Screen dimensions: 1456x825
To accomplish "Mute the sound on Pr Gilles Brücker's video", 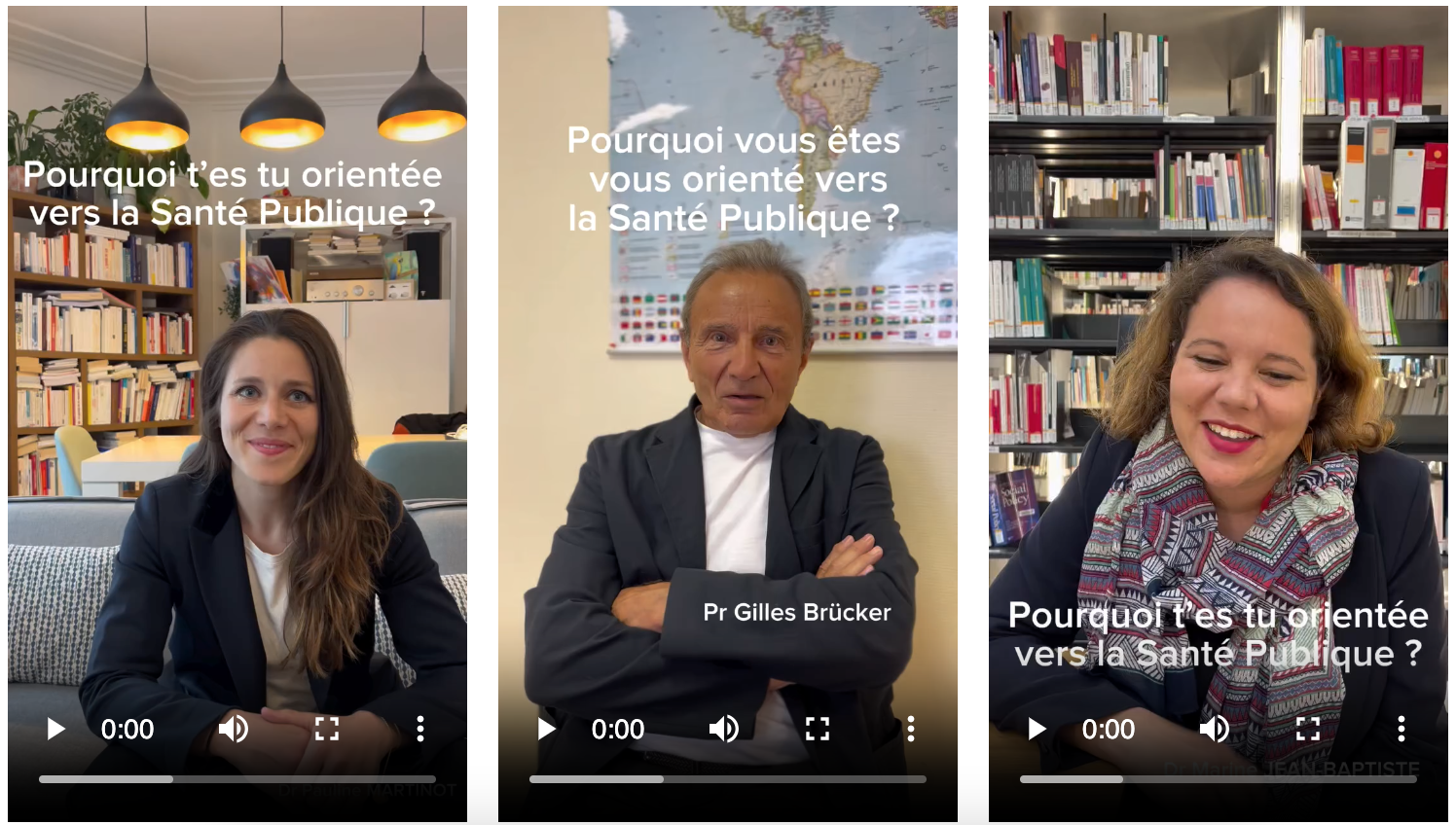I will [724, 729].
